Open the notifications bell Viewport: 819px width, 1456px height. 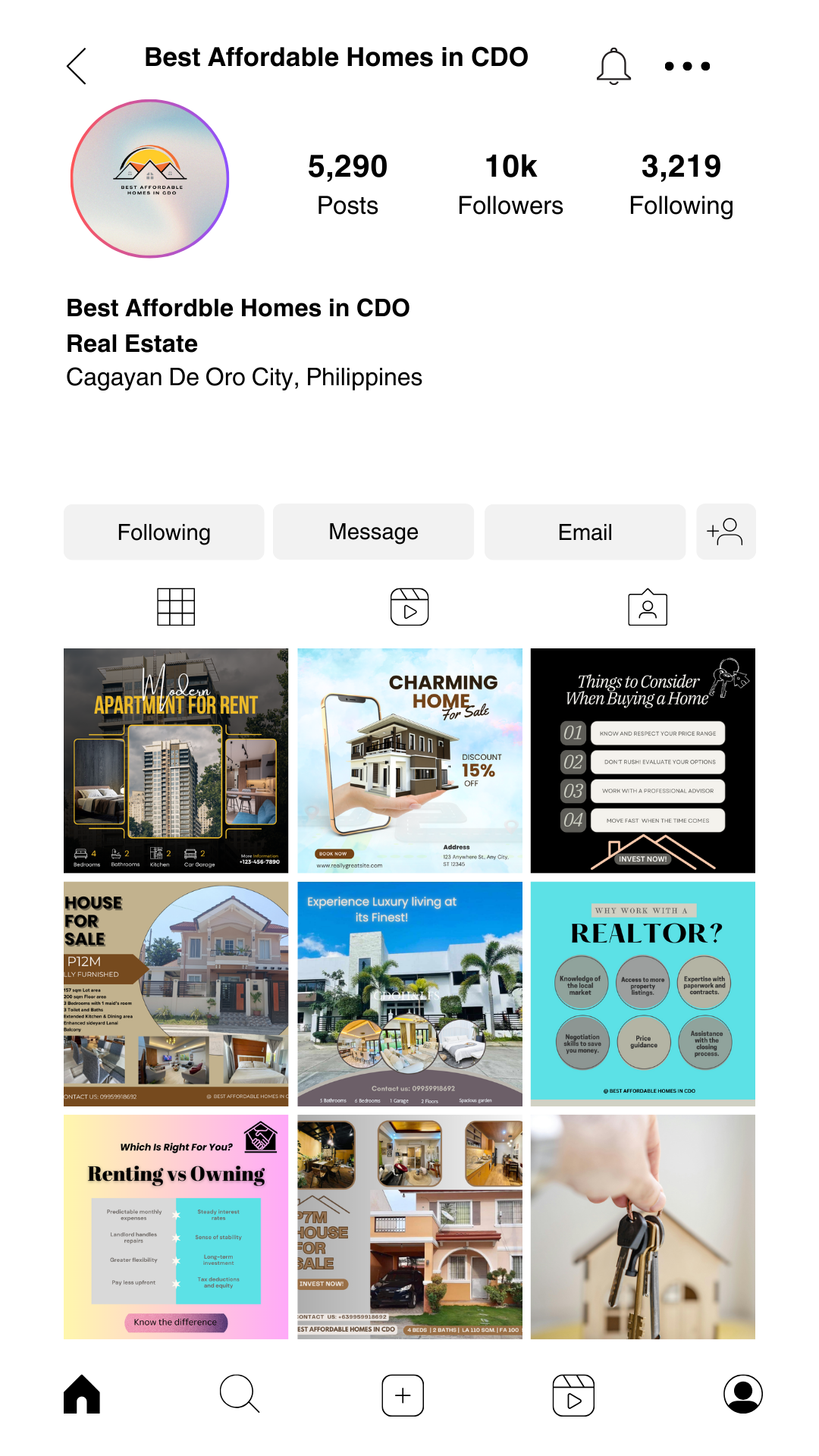tap(613, 67)
